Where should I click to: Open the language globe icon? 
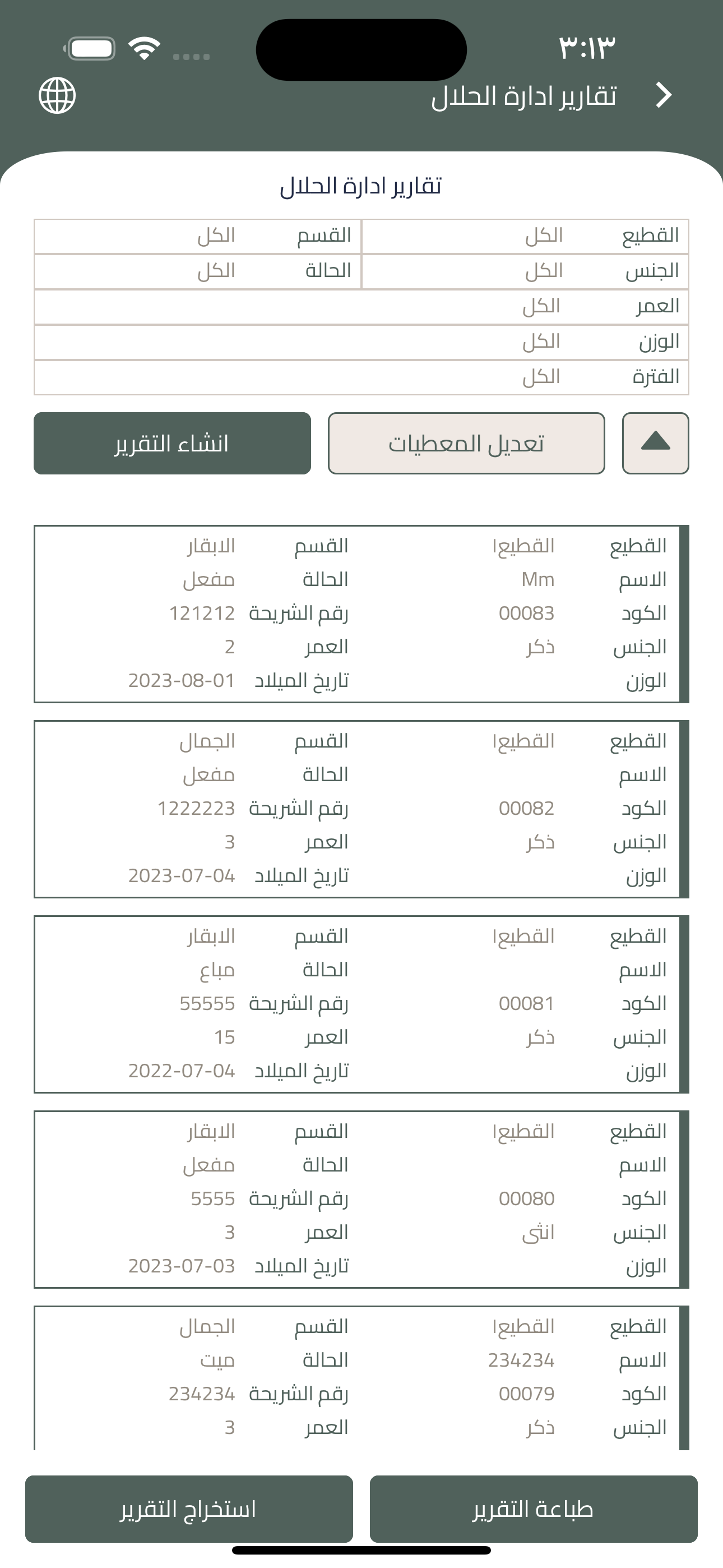(x=57, y=95)
